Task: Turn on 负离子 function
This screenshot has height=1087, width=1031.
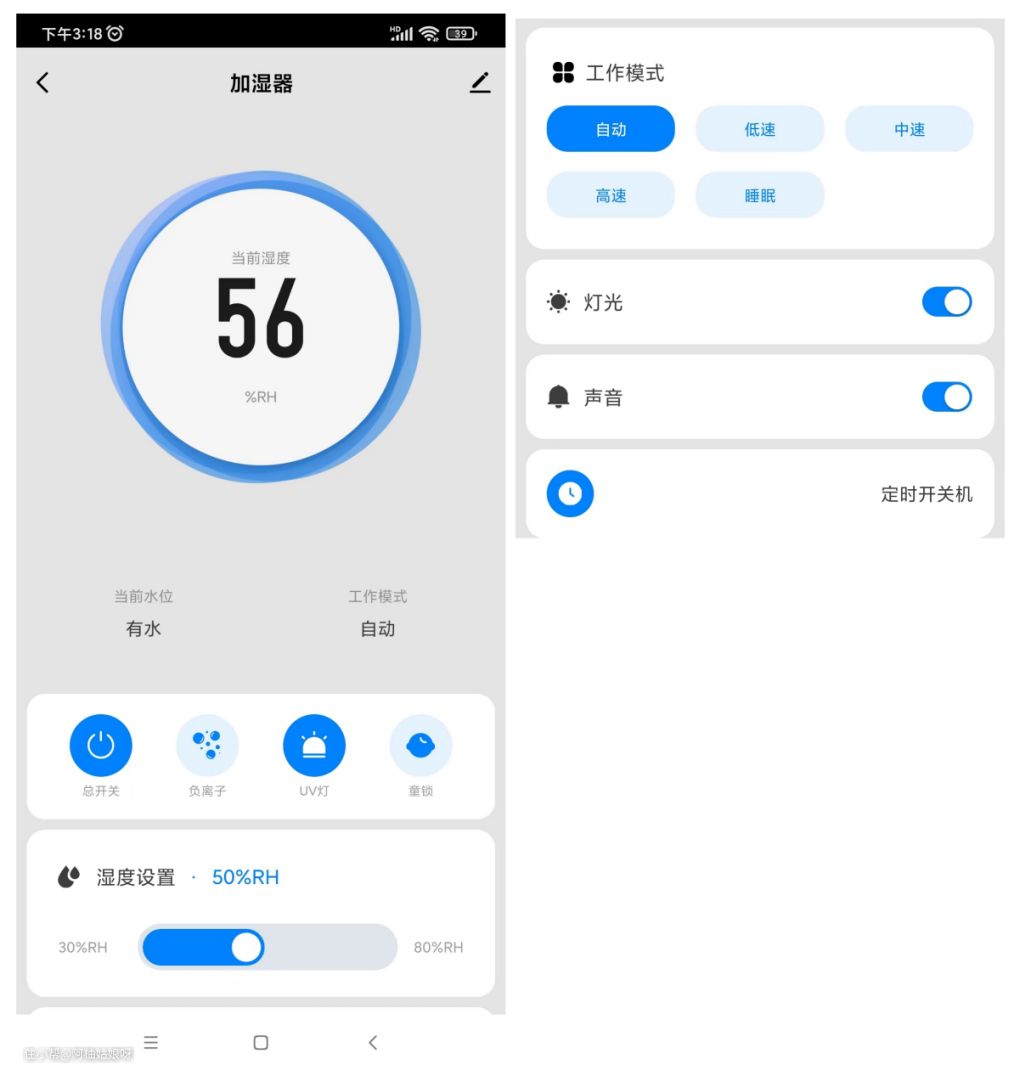Action: (207, 746)
